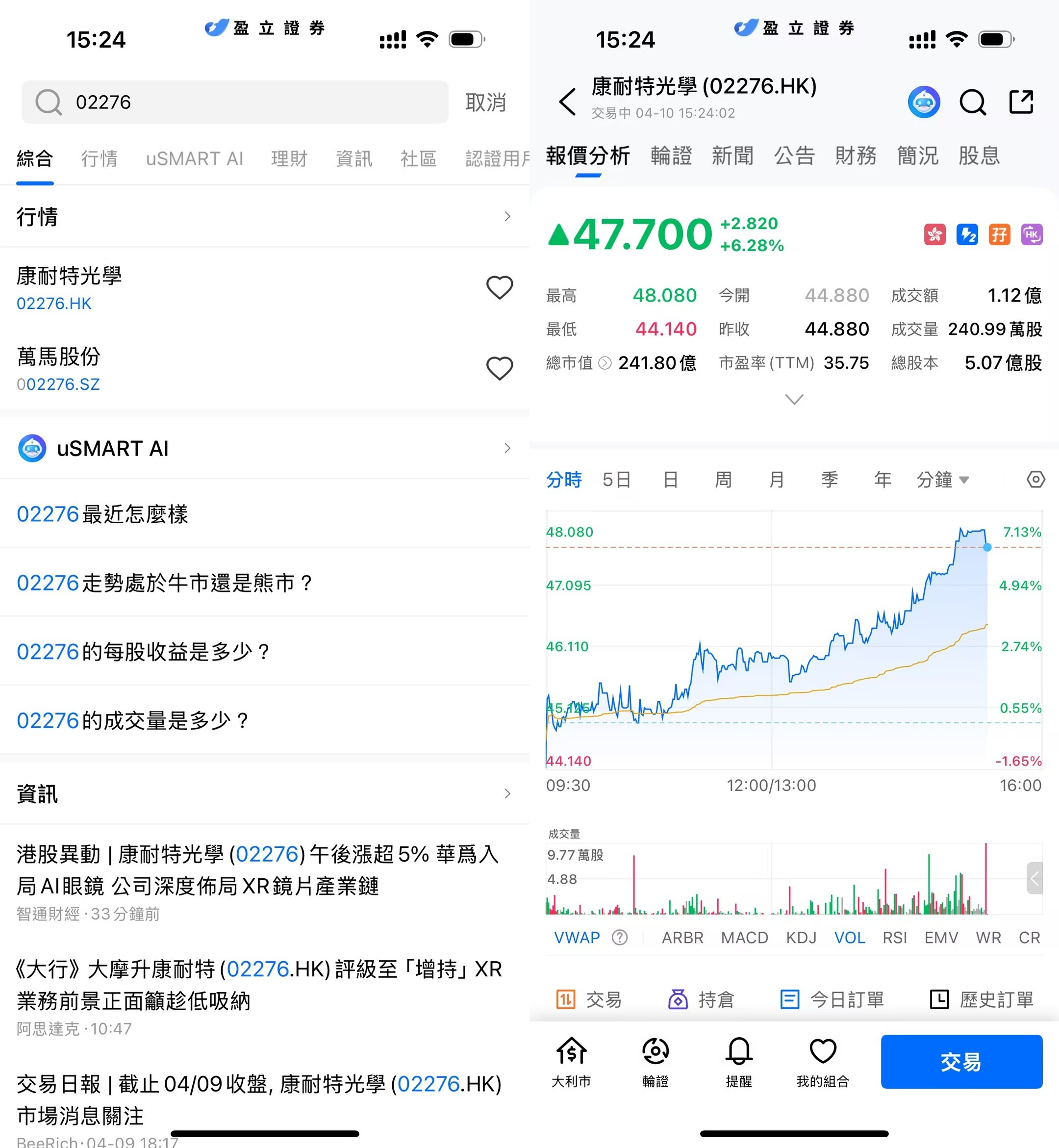Expand more quote details with down chevron
The image size is (1059, 1148).
pyautogui.click(x=794, y=399)
